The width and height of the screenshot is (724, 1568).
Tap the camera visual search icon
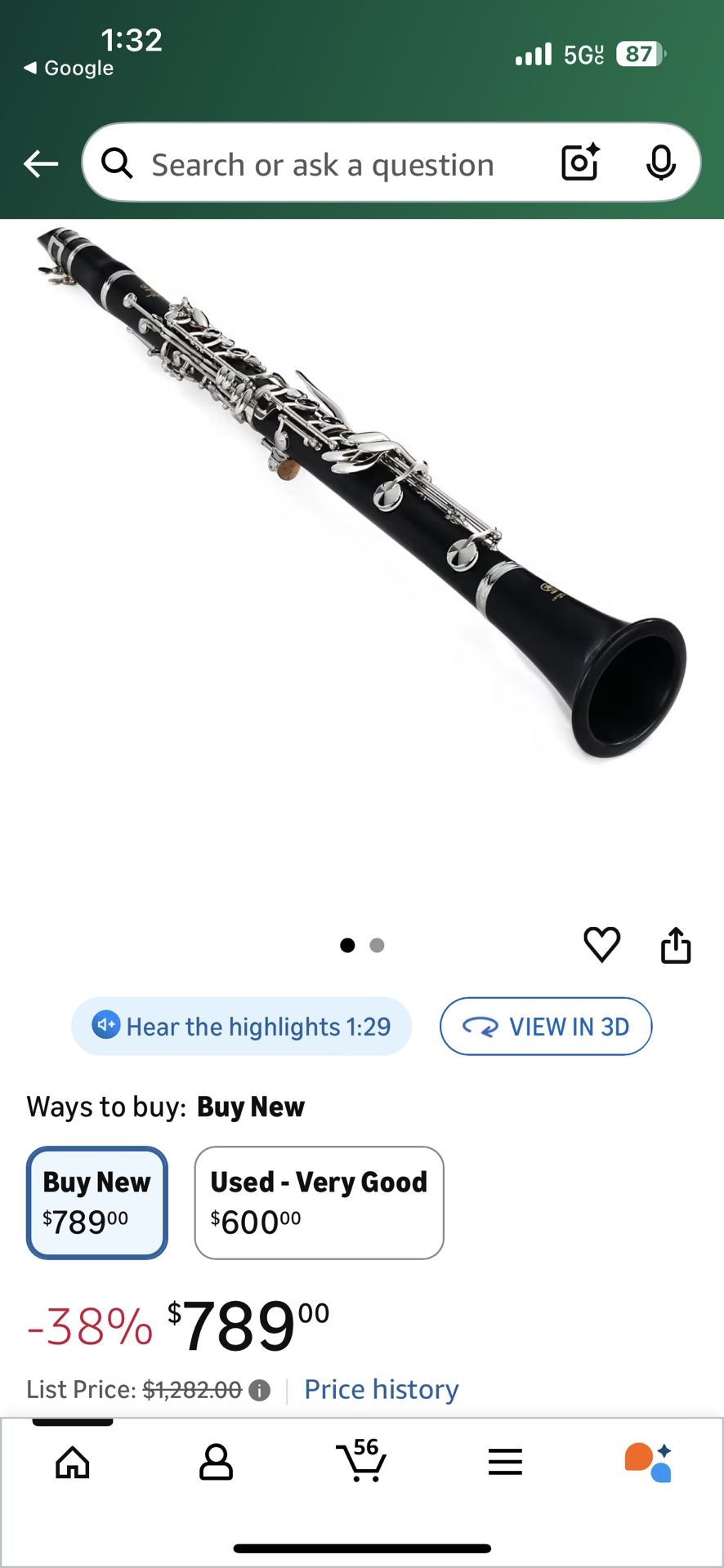point(579,163)
